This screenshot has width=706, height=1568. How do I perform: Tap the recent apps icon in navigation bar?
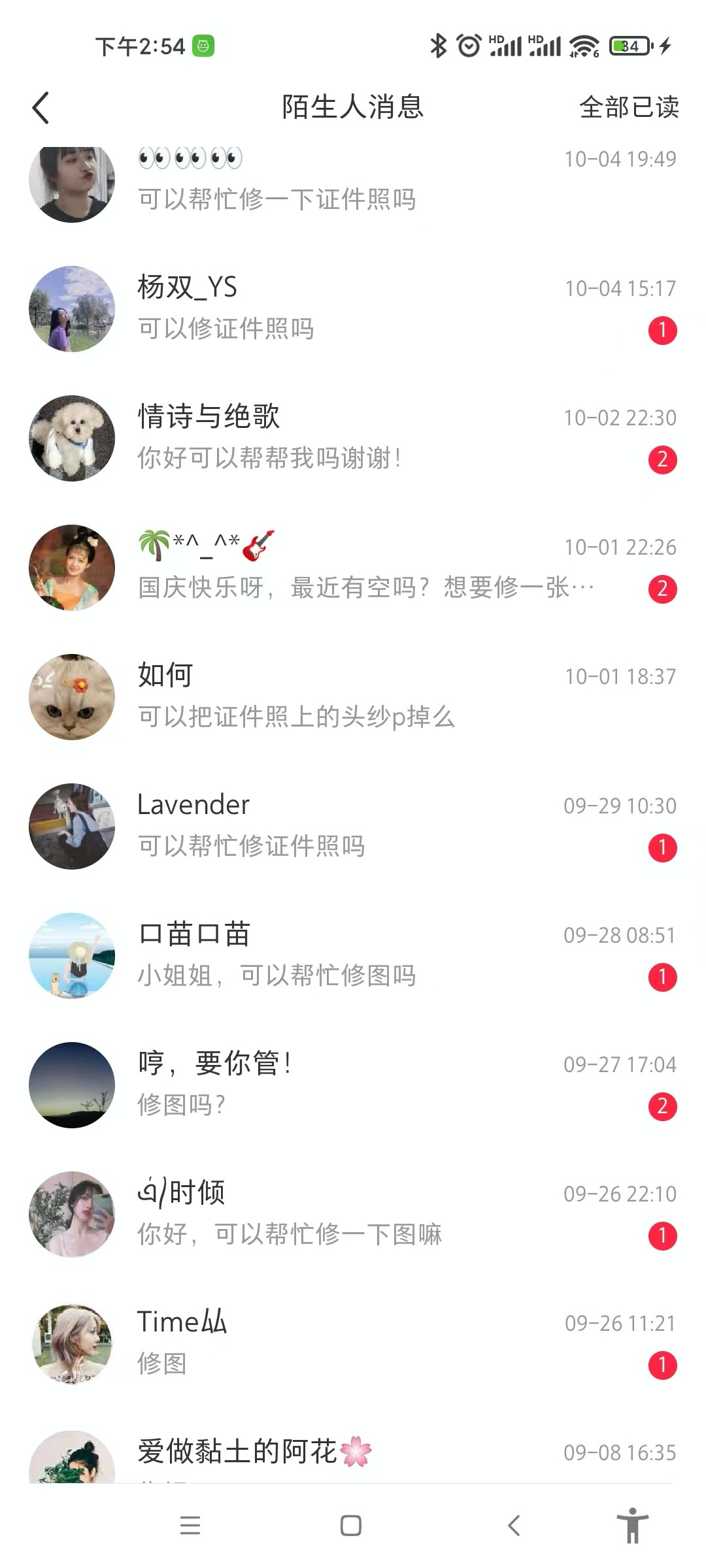(190, 1526)
